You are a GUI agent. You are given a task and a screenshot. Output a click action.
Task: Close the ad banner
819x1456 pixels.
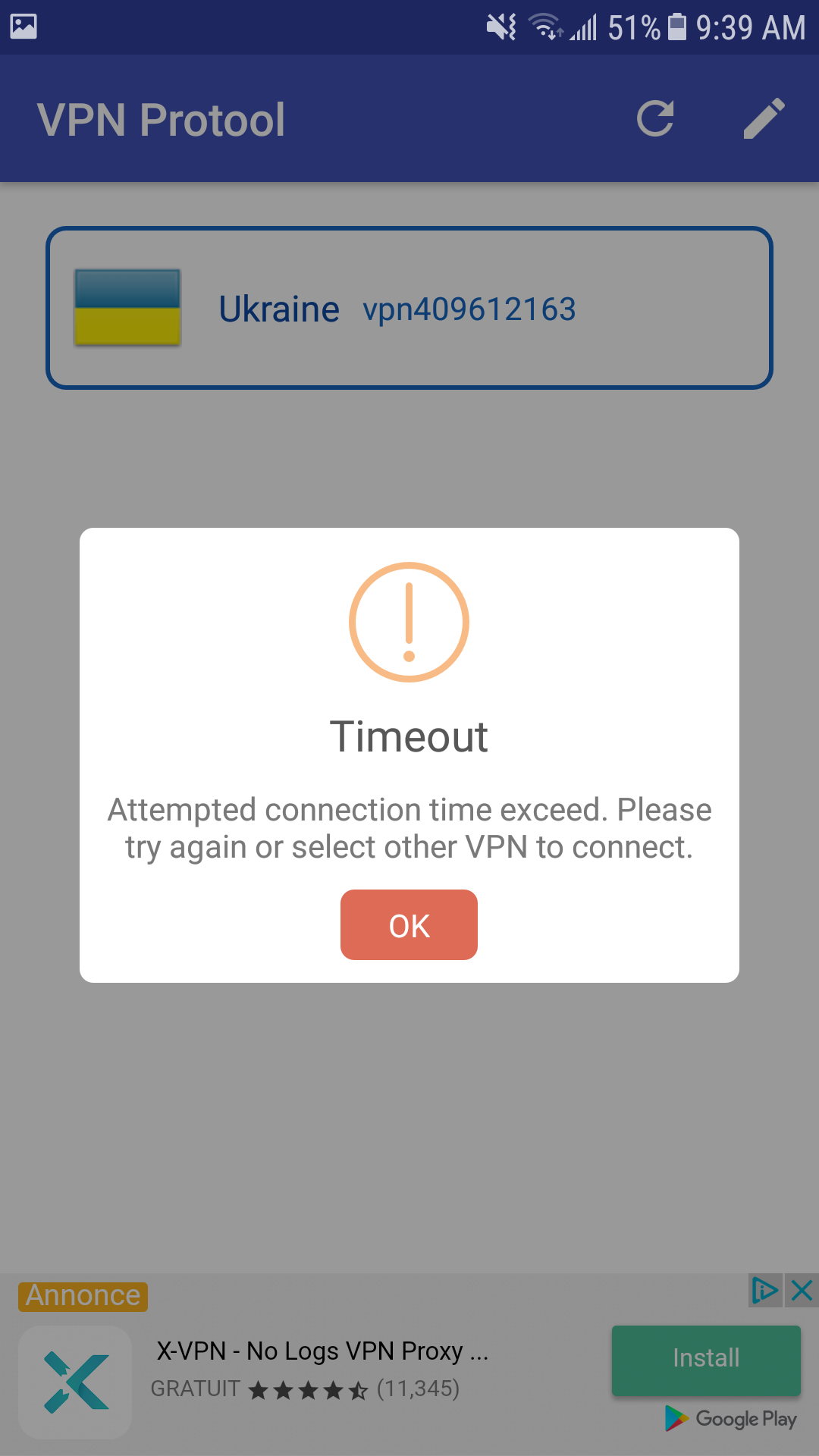[x=802, y=1290]
